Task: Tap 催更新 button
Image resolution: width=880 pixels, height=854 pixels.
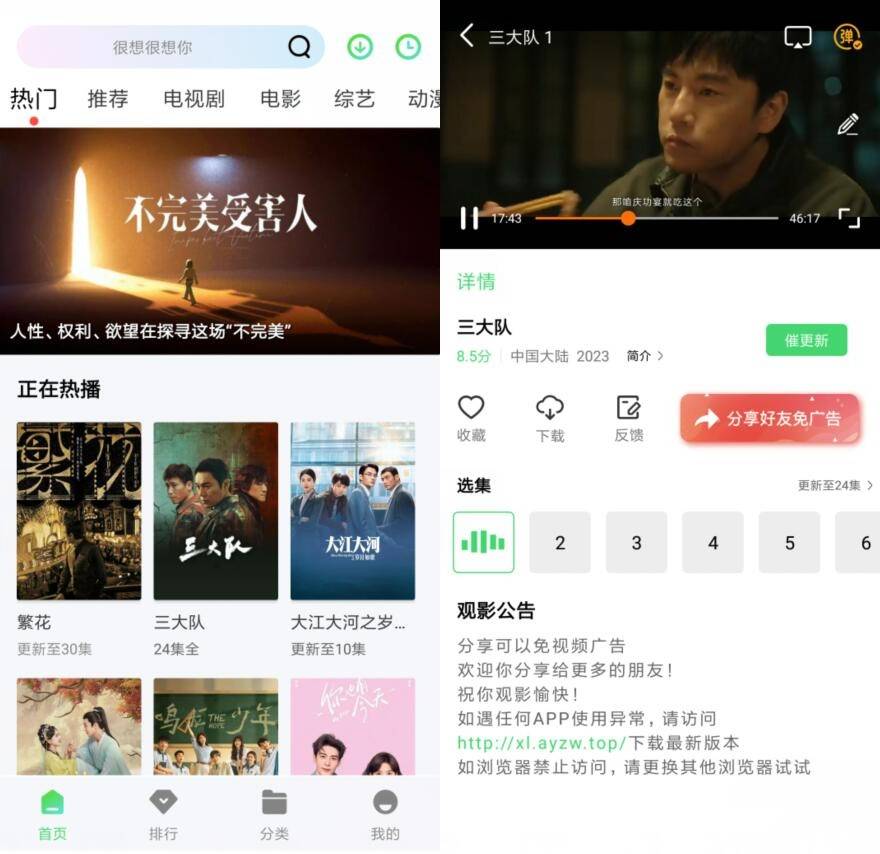Action: [806, 340]
